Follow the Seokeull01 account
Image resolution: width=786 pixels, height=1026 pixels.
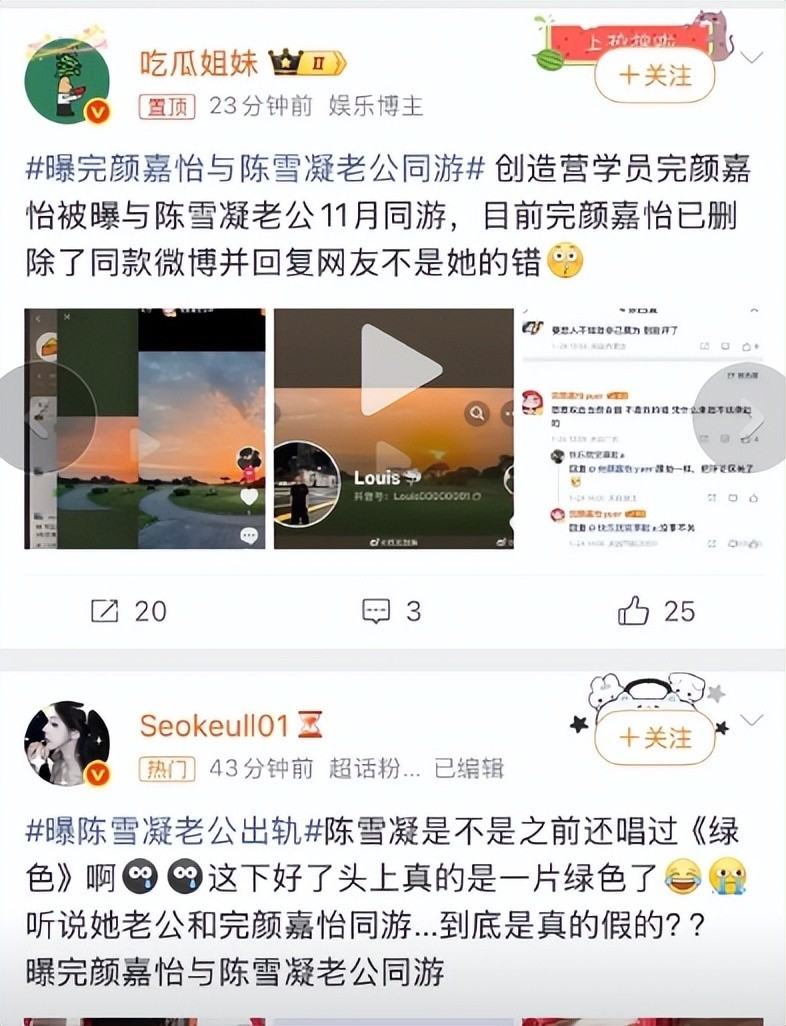pos(655,737)
